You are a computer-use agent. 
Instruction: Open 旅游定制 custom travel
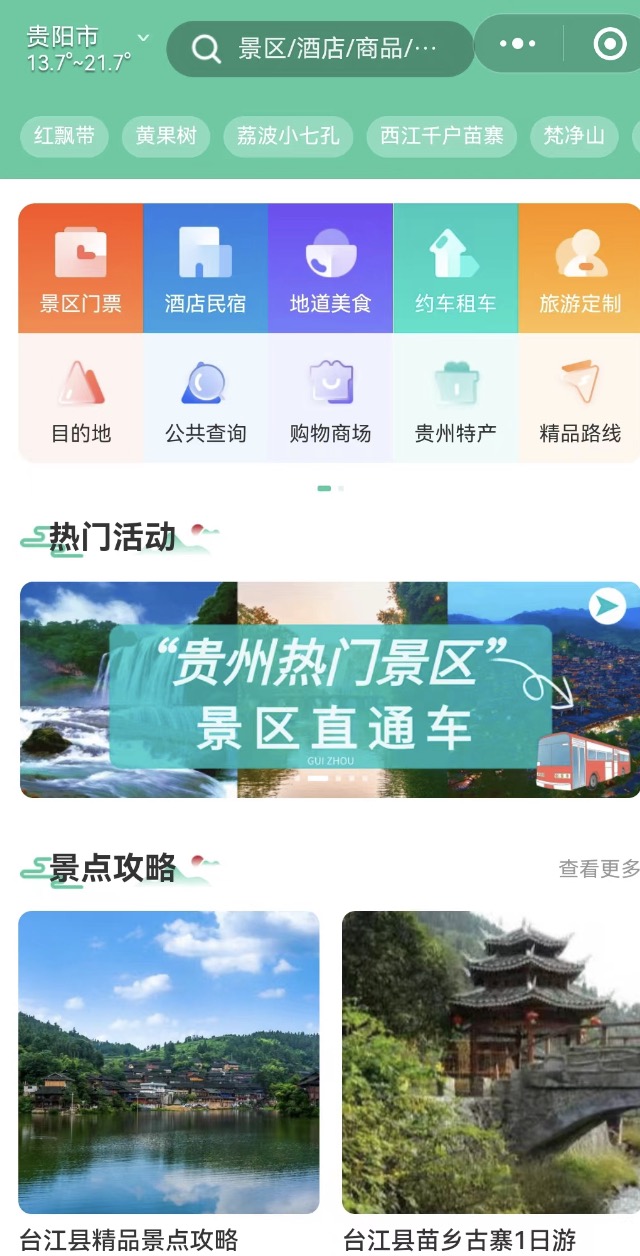tap(580, 268)
